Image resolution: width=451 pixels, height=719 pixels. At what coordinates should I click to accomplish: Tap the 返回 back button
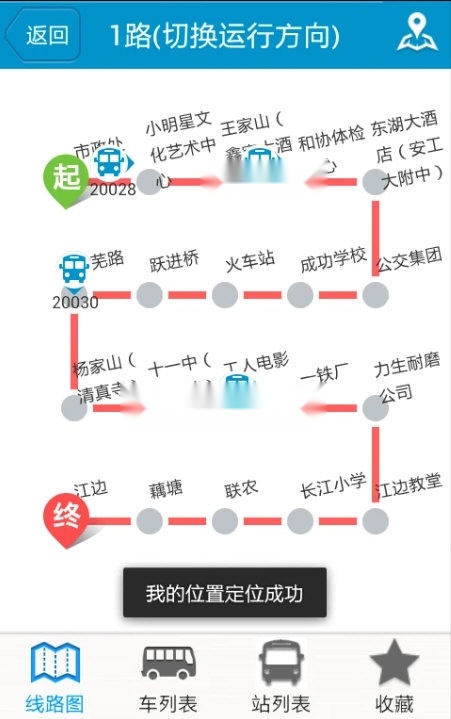[43, 35]
